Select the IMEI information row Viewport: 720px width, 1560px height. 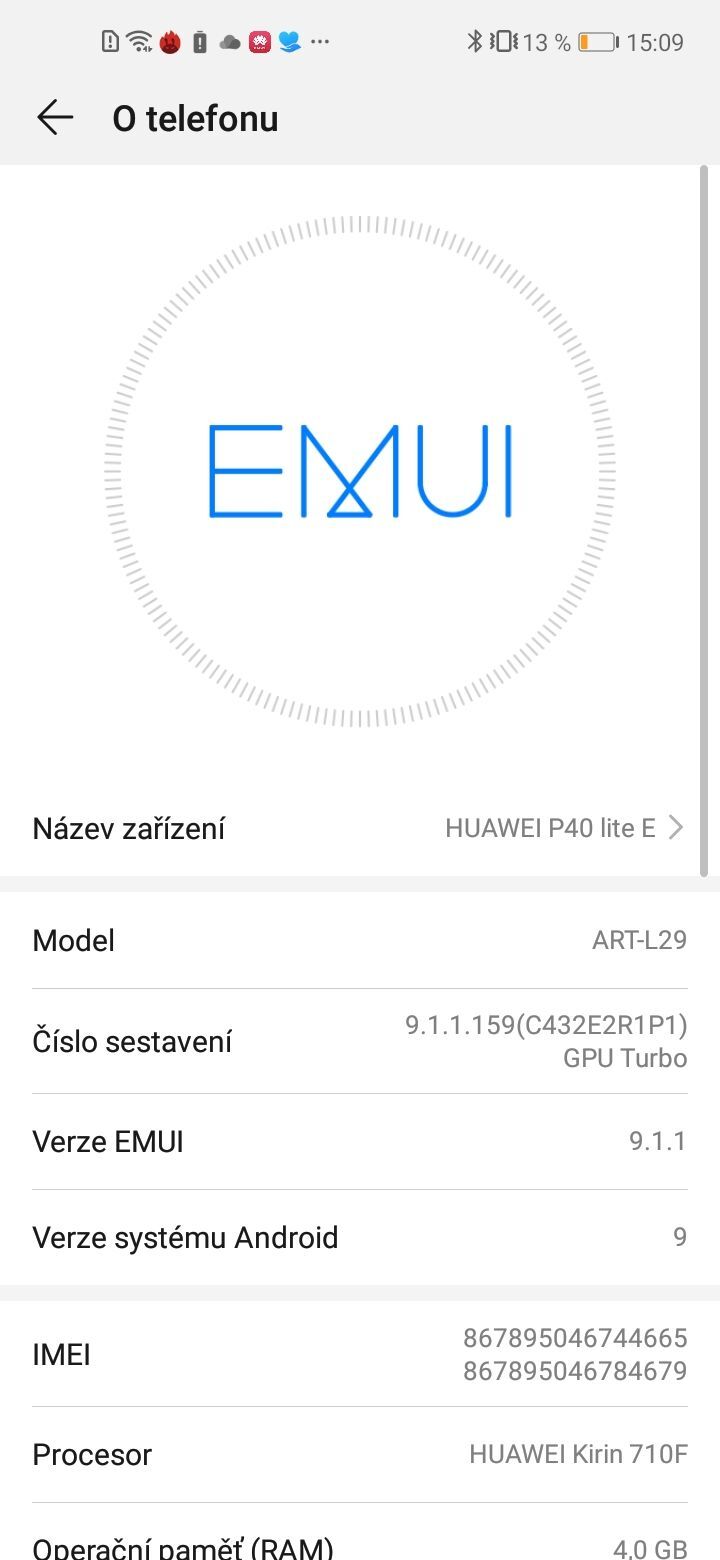(360, 1354)
